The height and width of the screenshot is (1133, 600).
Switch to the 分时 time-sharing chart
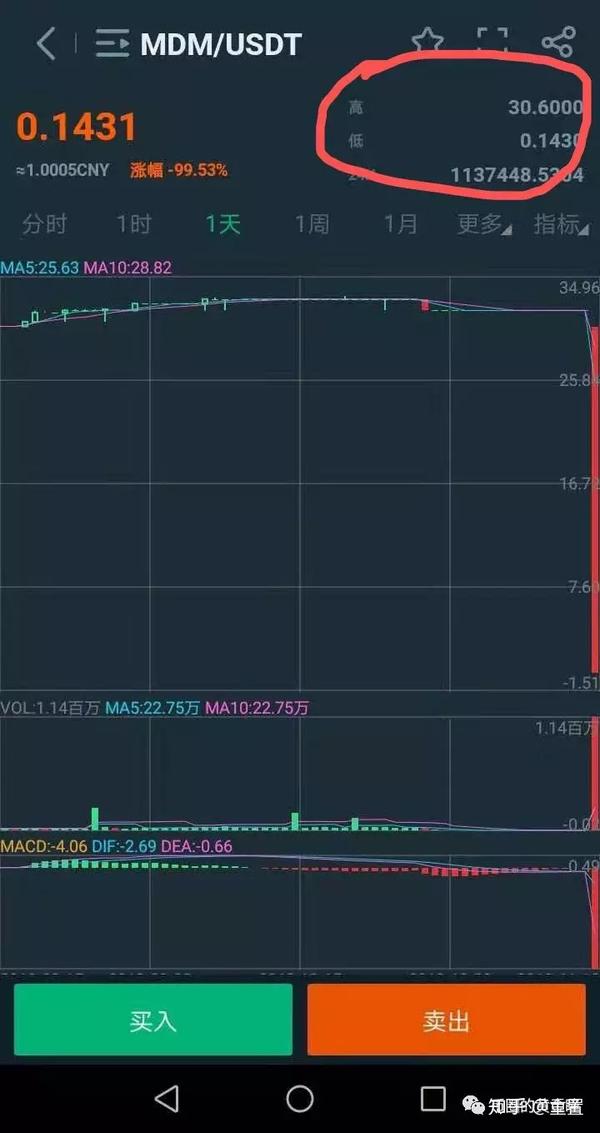tap(44, 224)
